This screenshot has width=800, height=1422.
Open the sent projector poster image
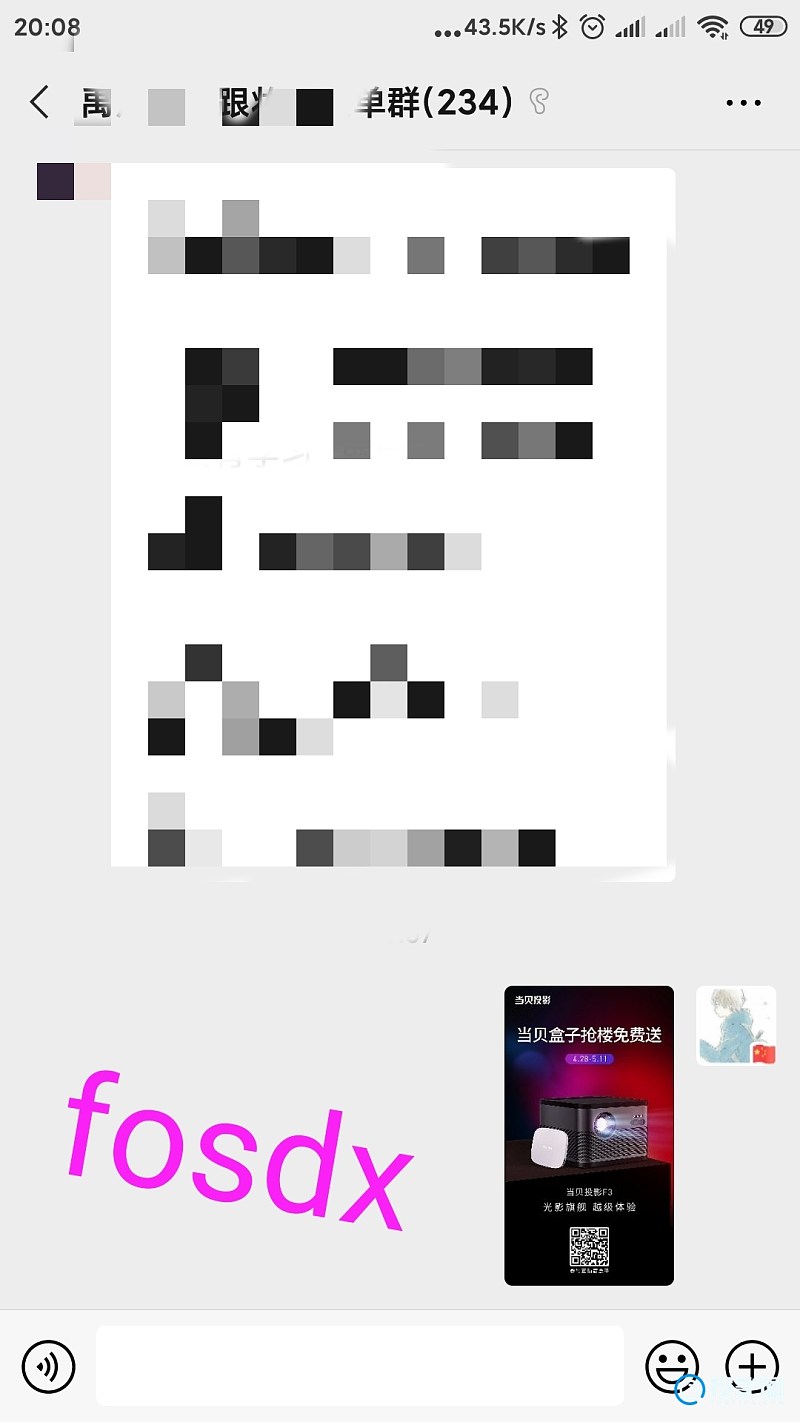click(589, 1136)
